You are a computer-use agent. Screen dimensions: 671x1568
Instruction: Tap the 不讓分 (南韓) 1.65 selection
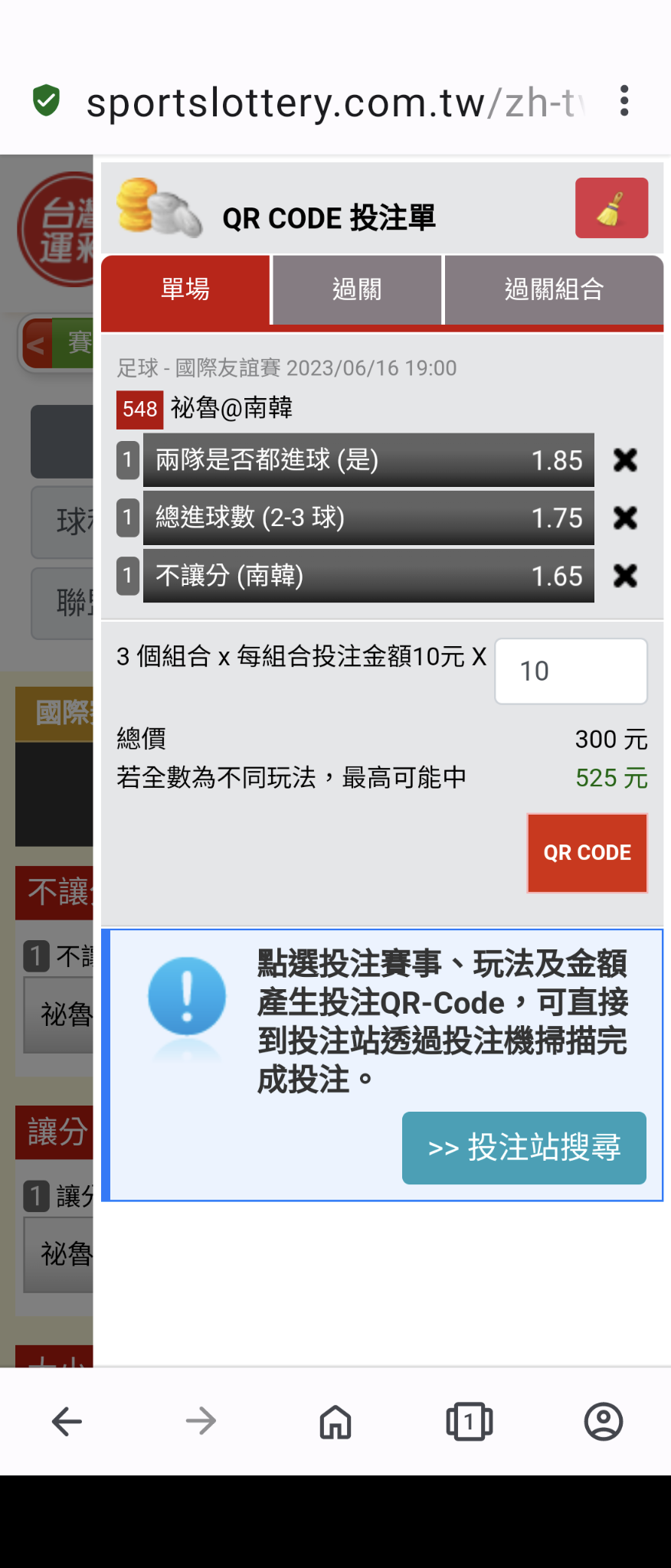pos(368,576)
